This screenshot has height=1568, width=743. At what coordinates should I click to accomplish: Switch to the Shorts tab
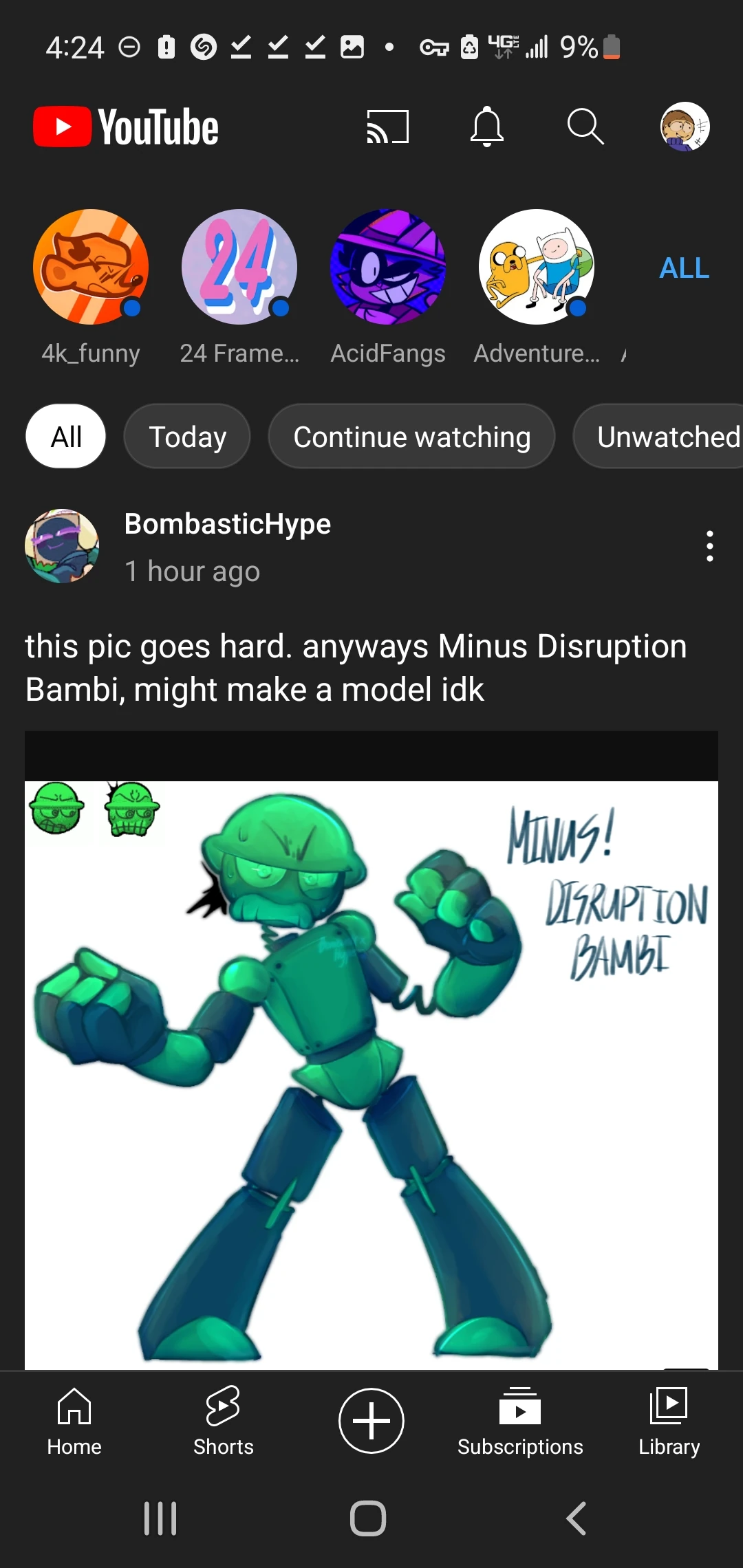pos(223,1422)
